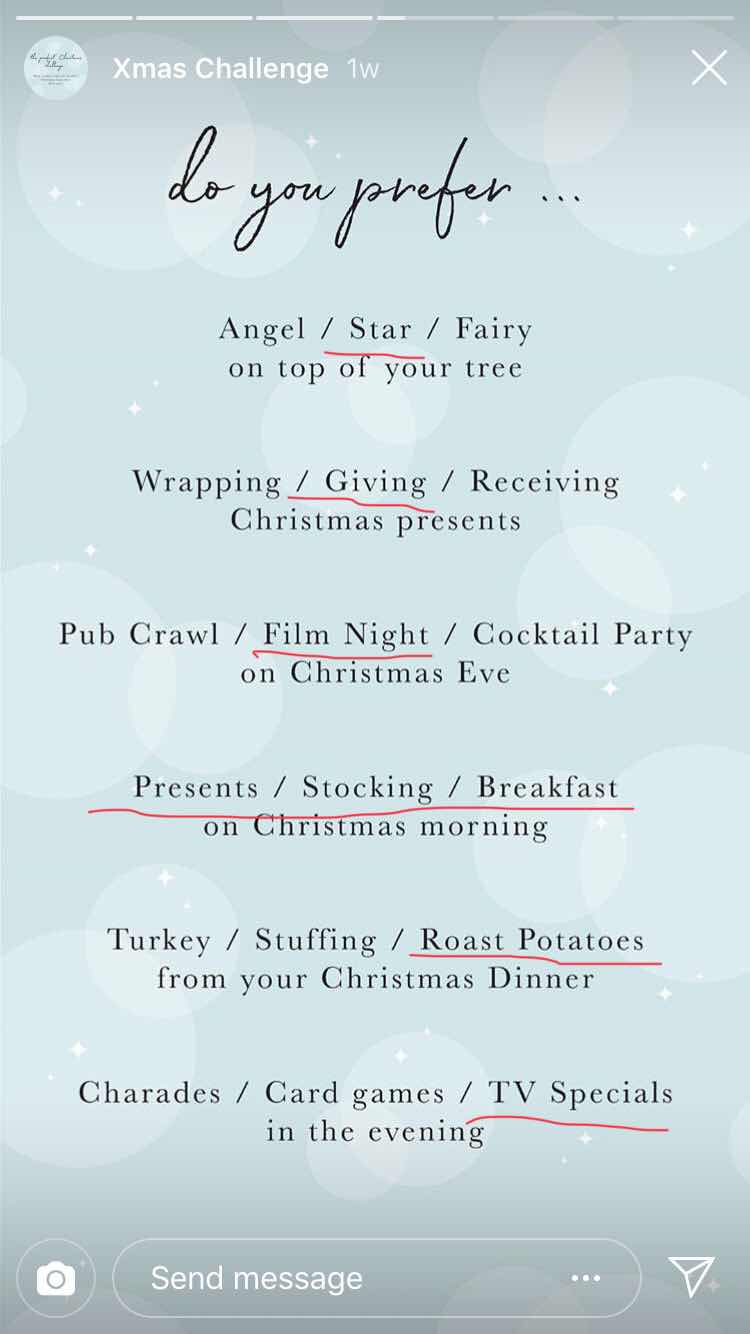Open the Xmas Challenge account name

[220, 69]
